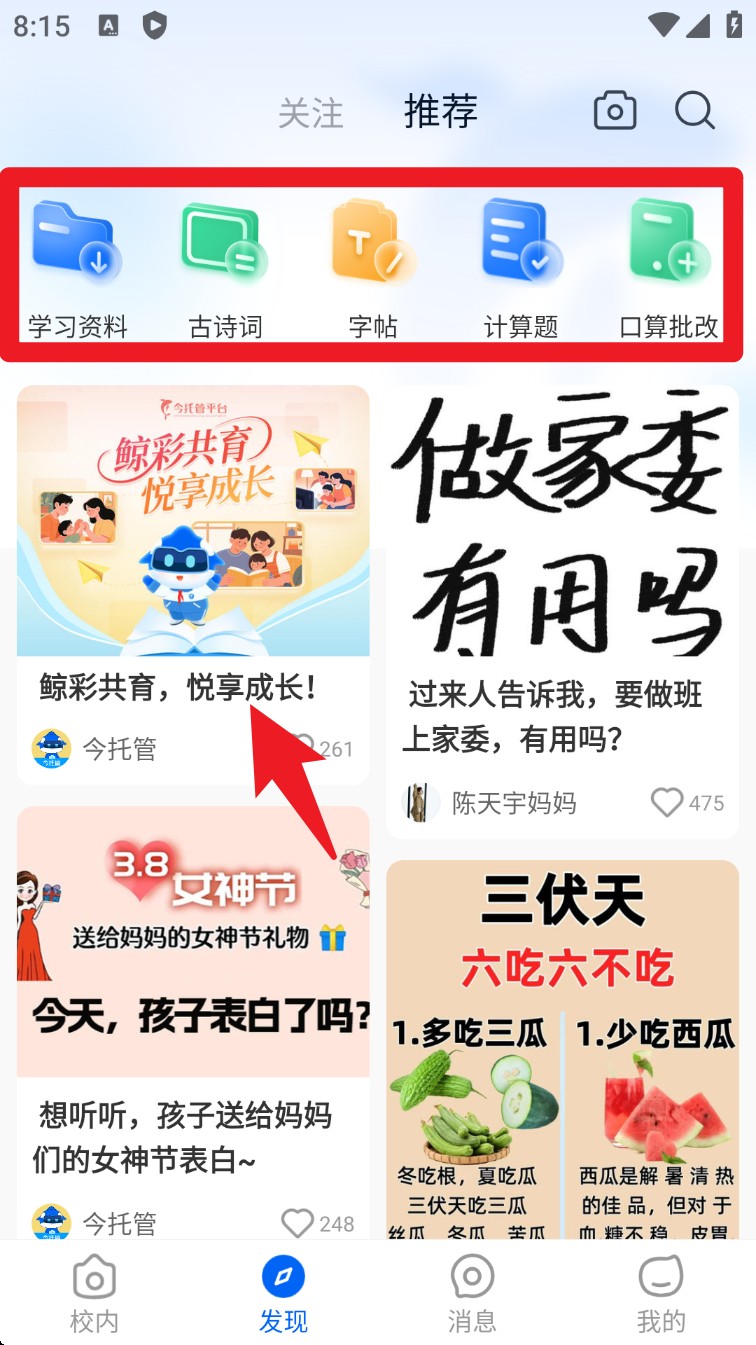Go to 我的 profile via bottom icon
Screen dimensions: 756x1345
point(660,1290)
